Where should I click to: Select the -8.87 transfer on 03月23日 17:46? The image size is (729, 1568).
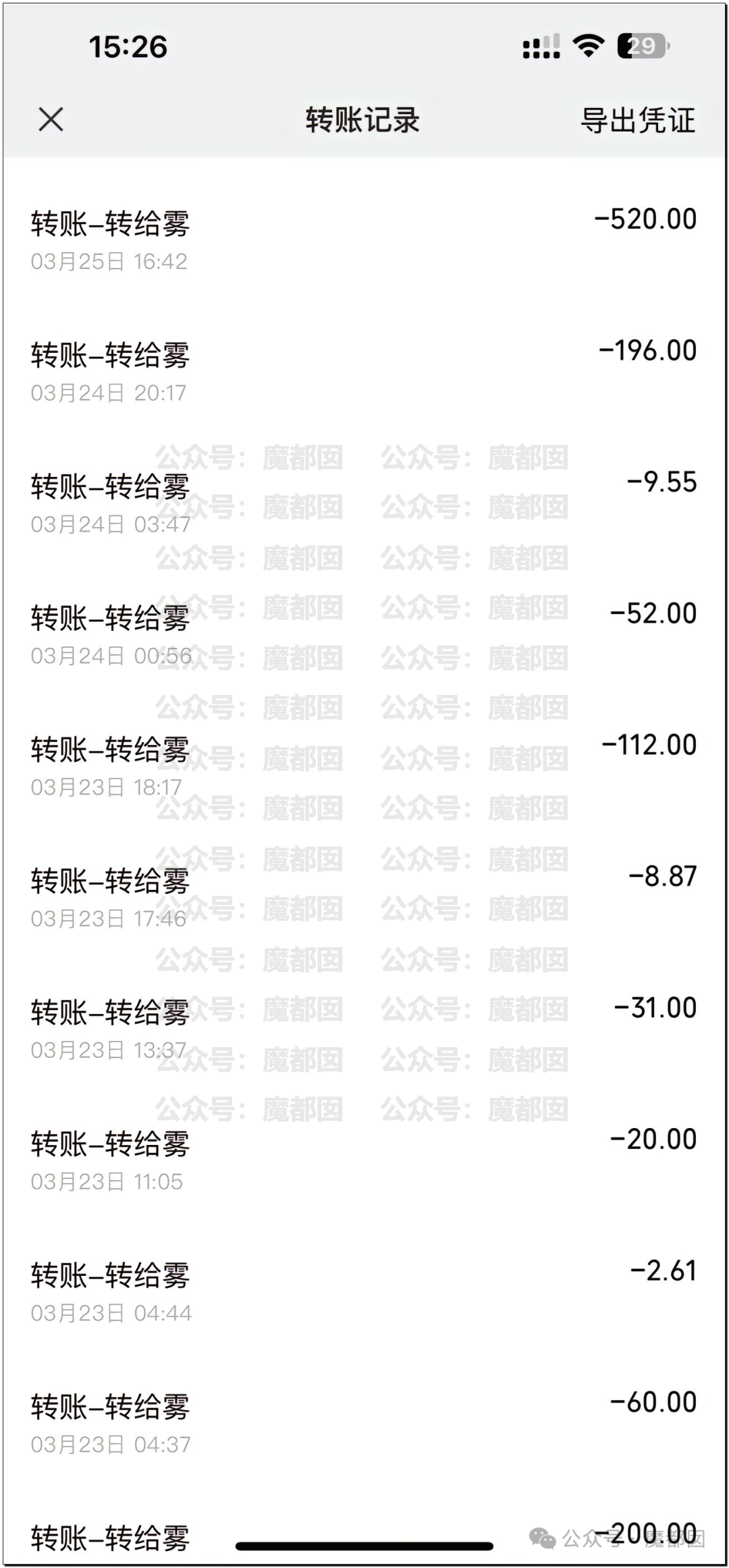[x=363, y=897]
